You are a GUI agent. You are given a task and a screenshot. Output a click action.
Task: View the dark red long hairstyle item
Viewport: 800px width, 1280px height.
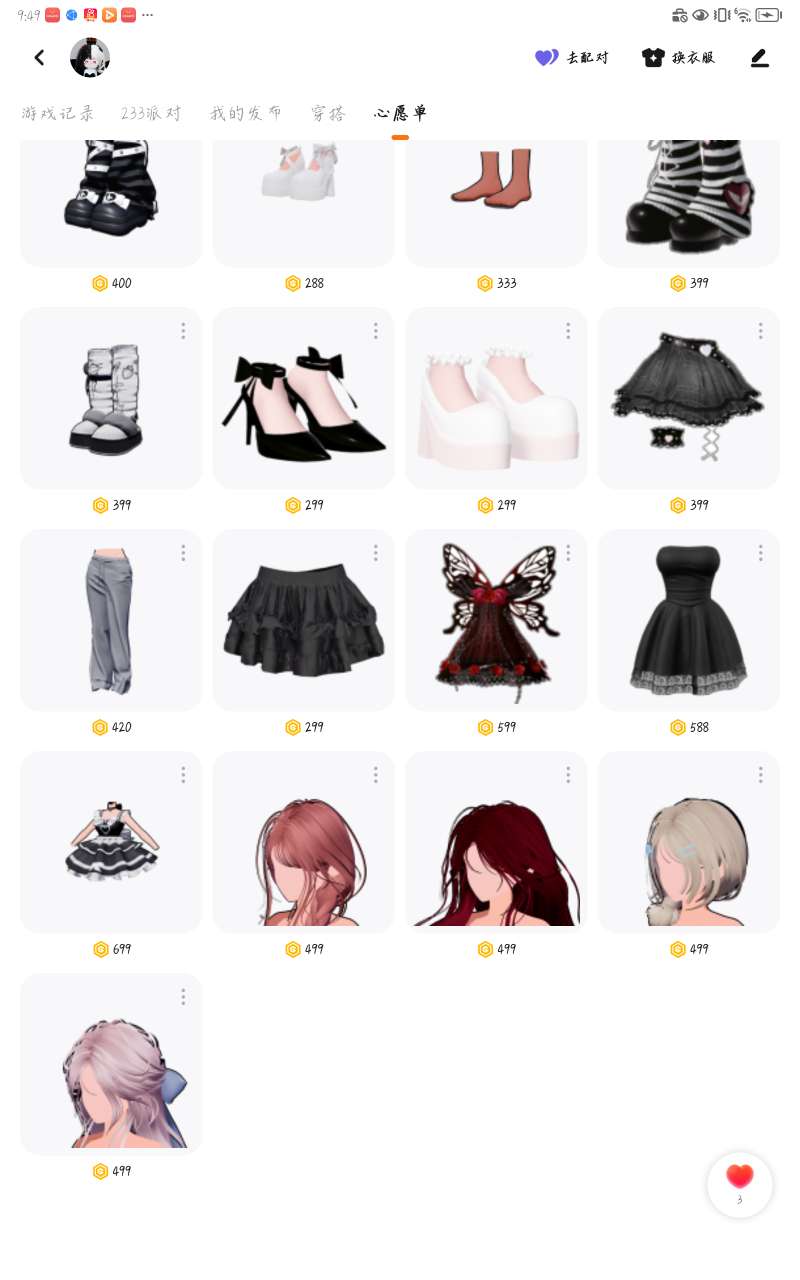tap(496, 842)
